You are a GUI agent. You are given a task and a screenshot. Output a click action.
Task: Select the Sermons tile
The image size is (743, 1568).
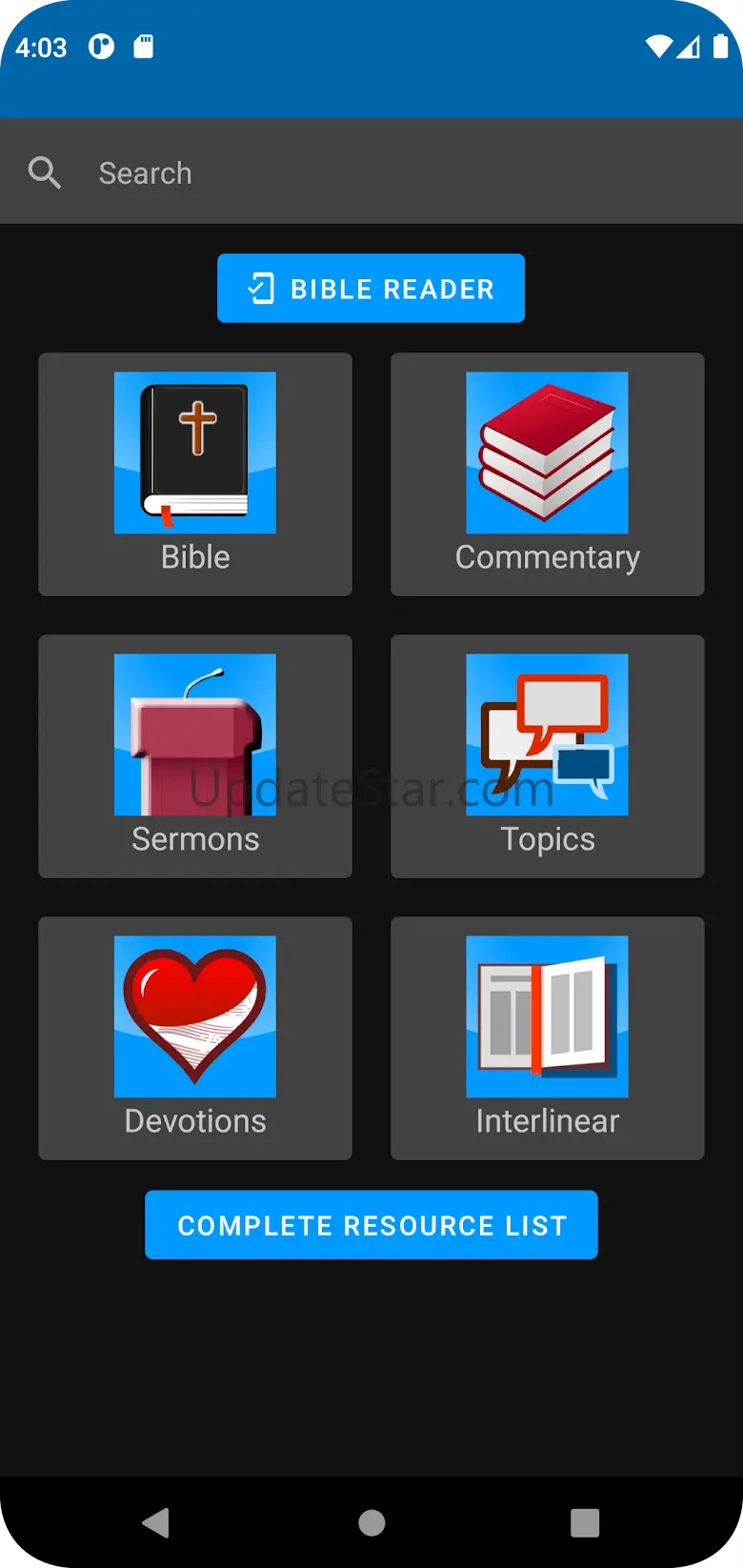click(x=195, y=756)
